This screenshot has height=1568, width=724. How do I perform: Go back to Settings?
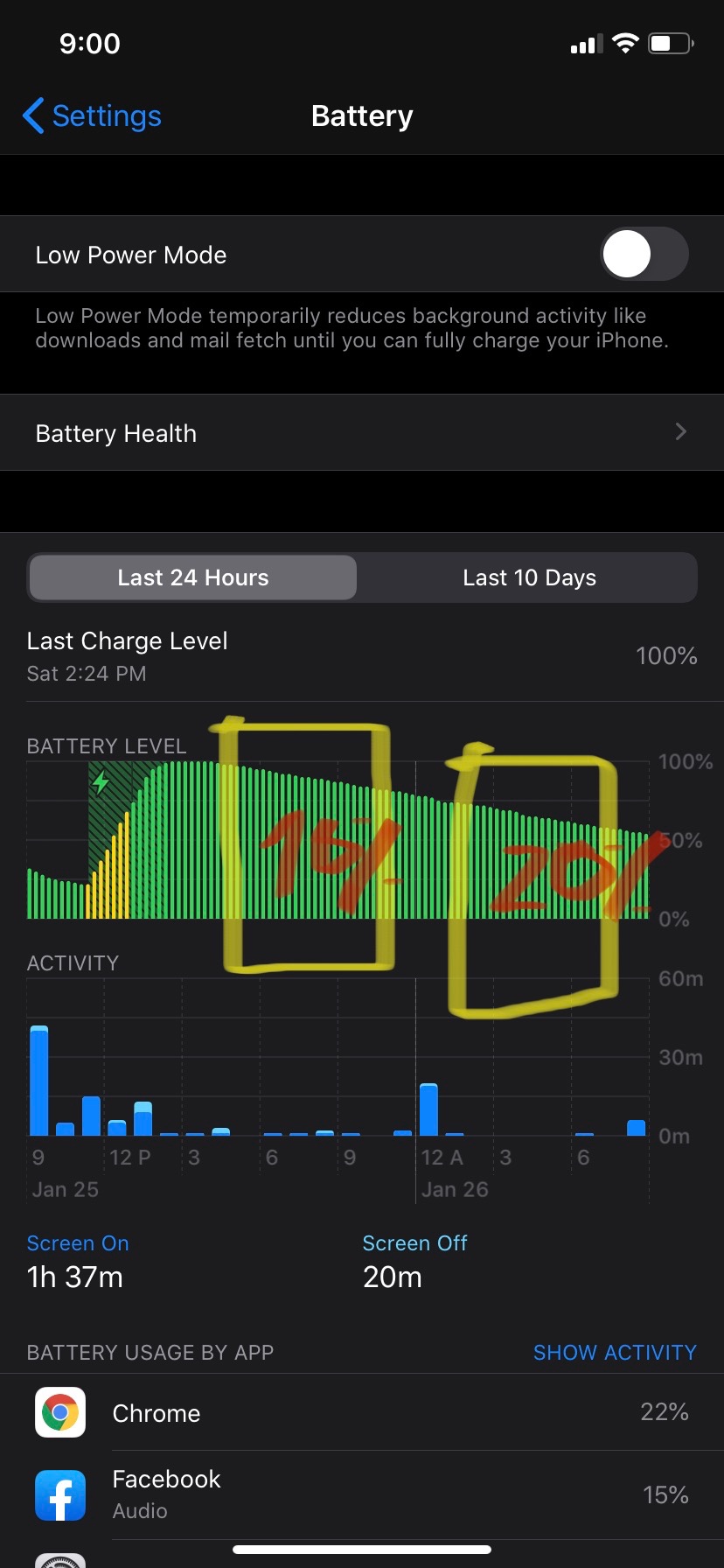click(93, 116)
